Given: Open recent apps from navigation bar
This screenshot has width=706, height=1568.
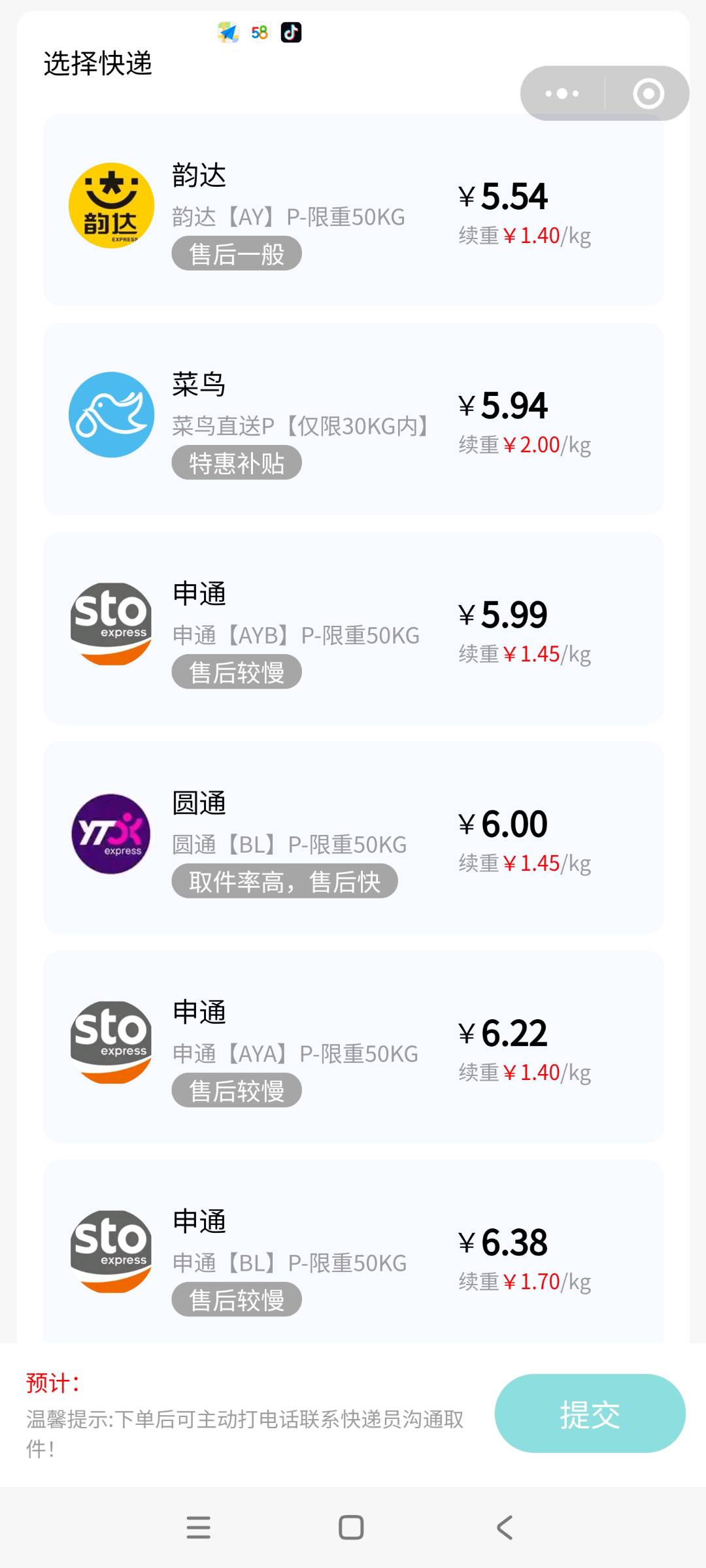Looking at the screenshot, I should coord(198,1527).
